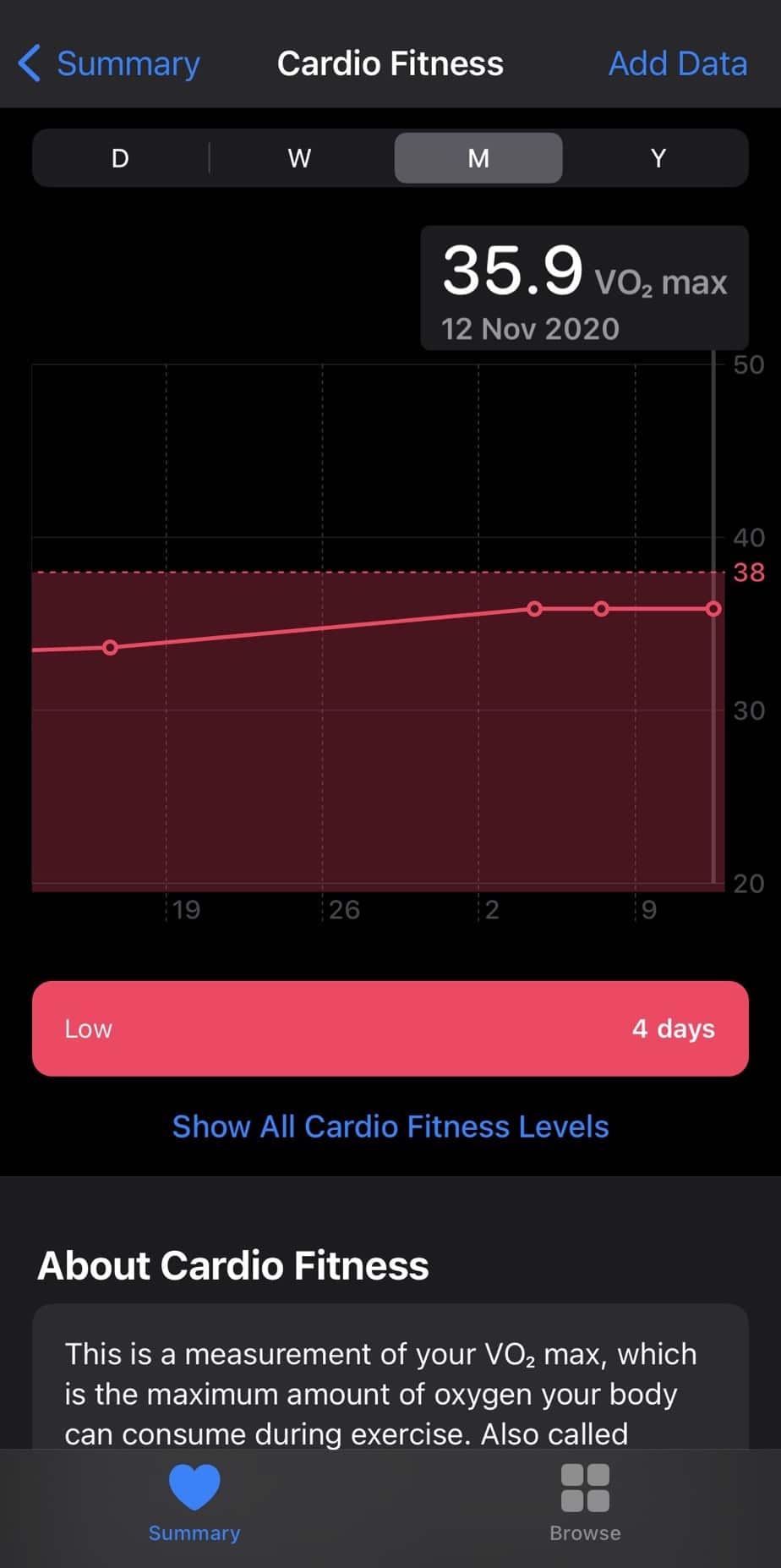
Task: Show the yearly Y chart
Action: 658,158
